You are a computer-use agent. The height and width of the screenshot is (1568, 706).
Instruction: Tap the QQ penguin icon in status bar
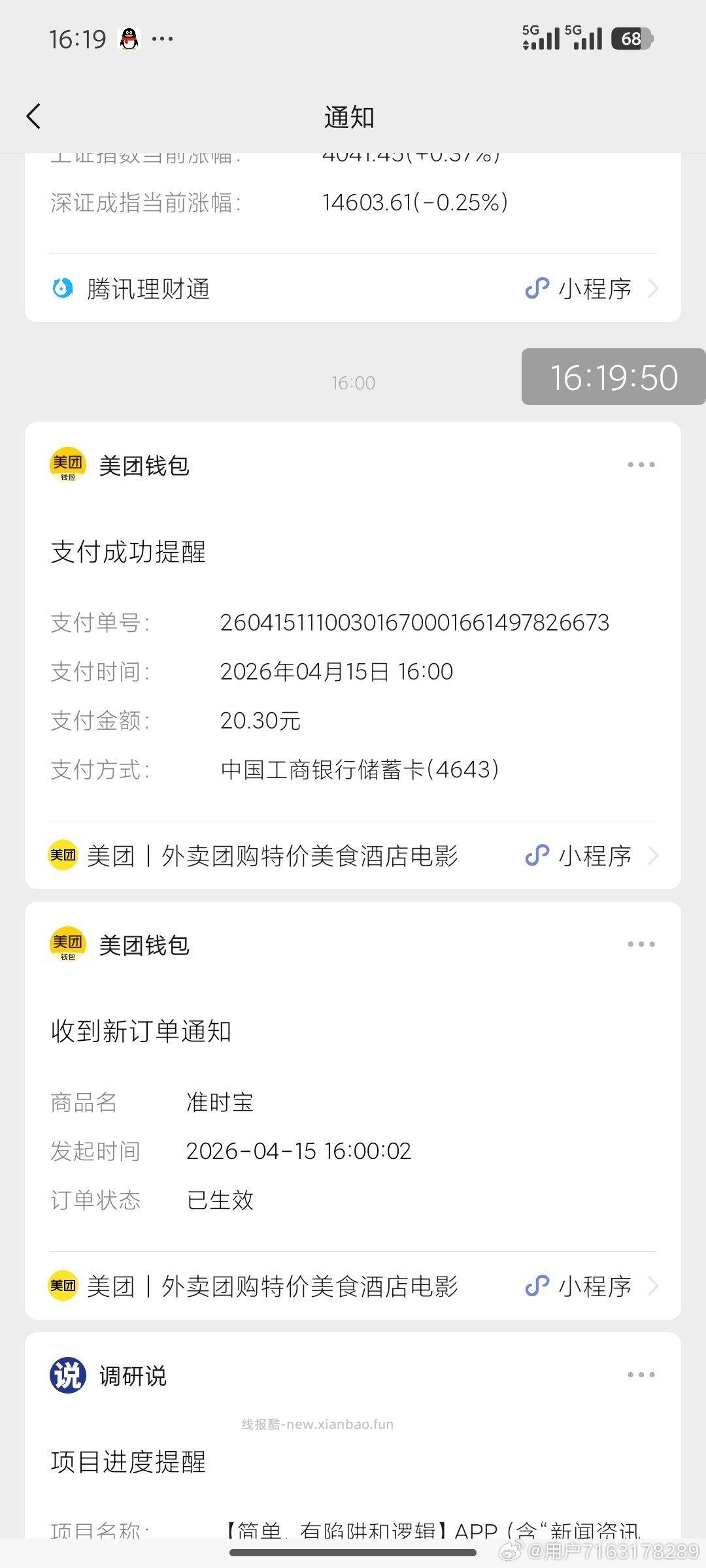(129, 38)
